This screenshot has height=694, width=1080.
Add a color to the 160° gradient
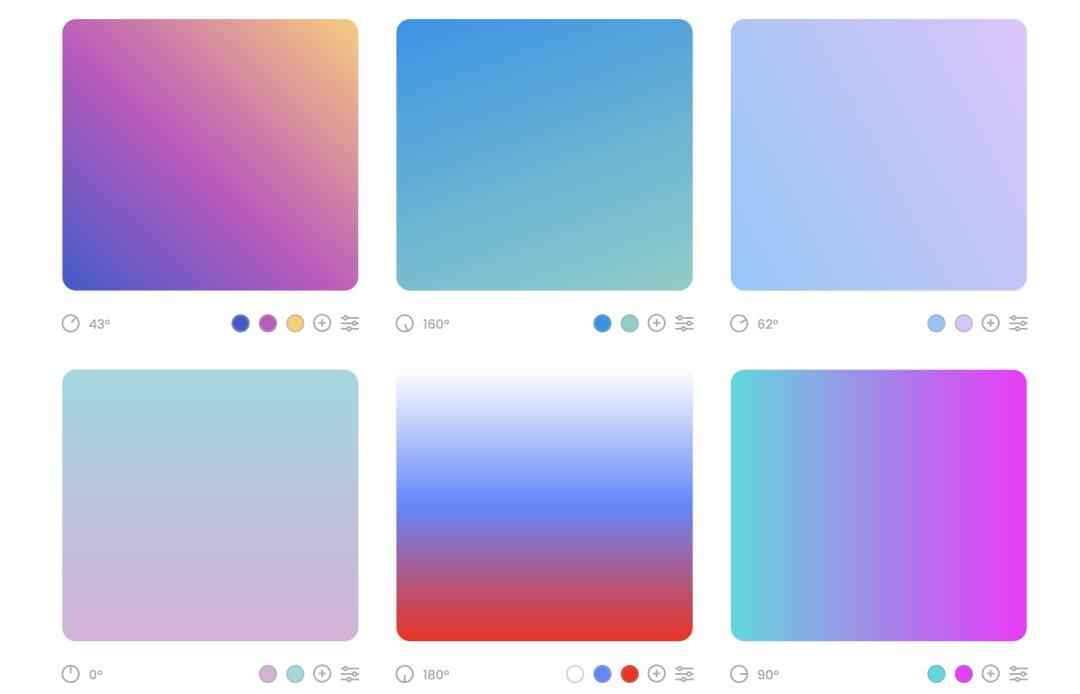pos(656,323)
